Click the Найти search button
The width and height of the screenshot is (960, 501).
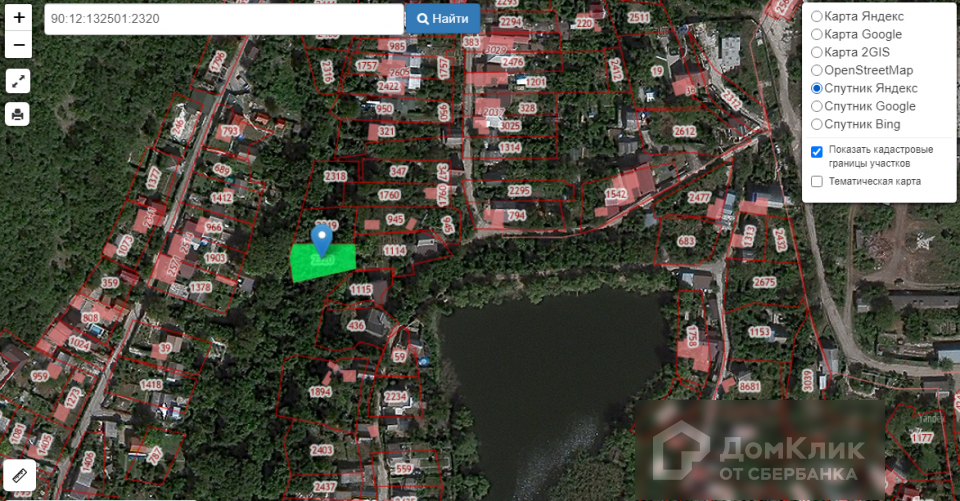443,19
